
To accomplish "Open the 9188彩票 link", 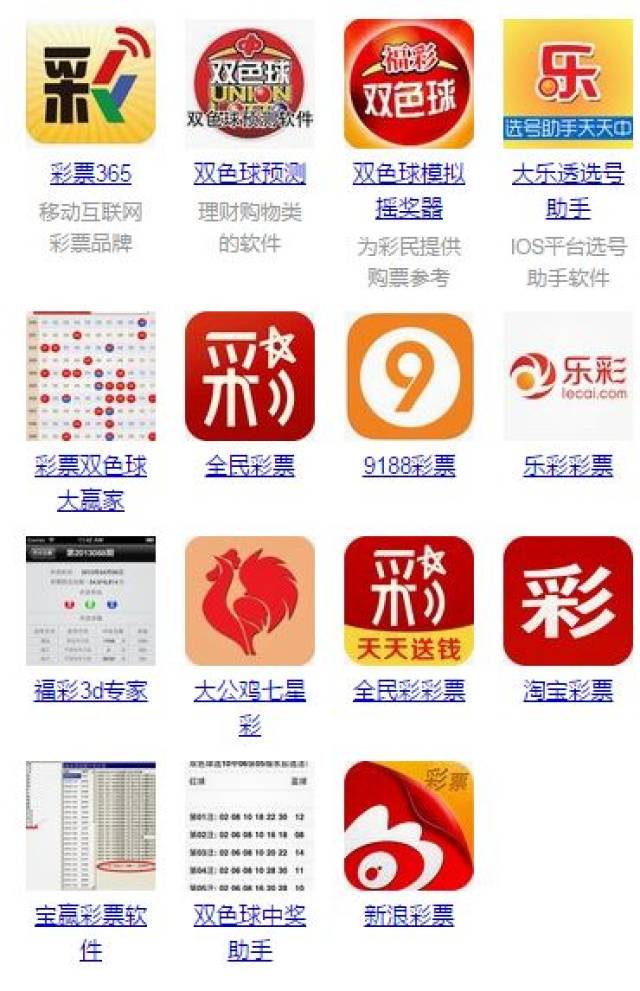I will [408, 467].
